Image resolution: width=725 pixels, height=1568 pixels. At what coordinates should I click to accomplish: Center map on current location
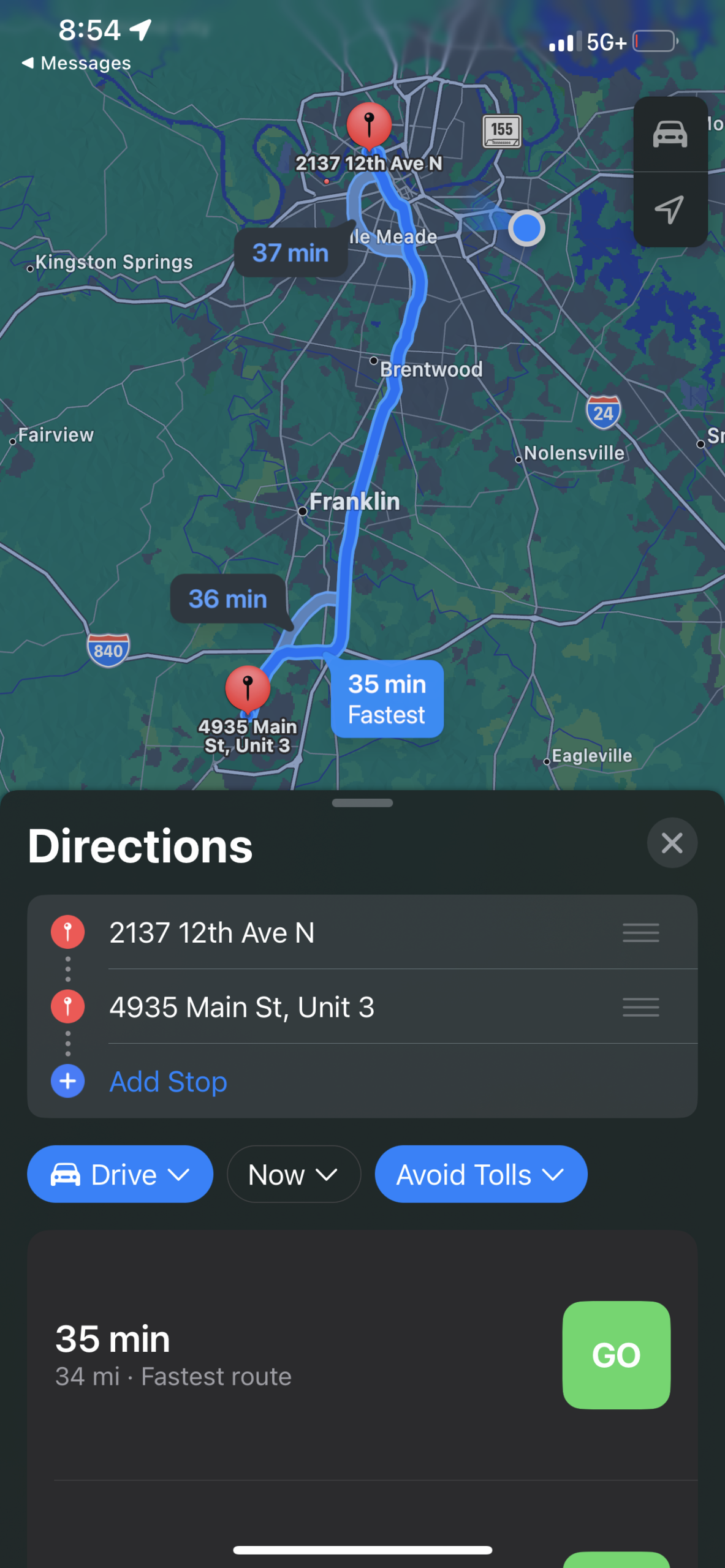(670, 209)
